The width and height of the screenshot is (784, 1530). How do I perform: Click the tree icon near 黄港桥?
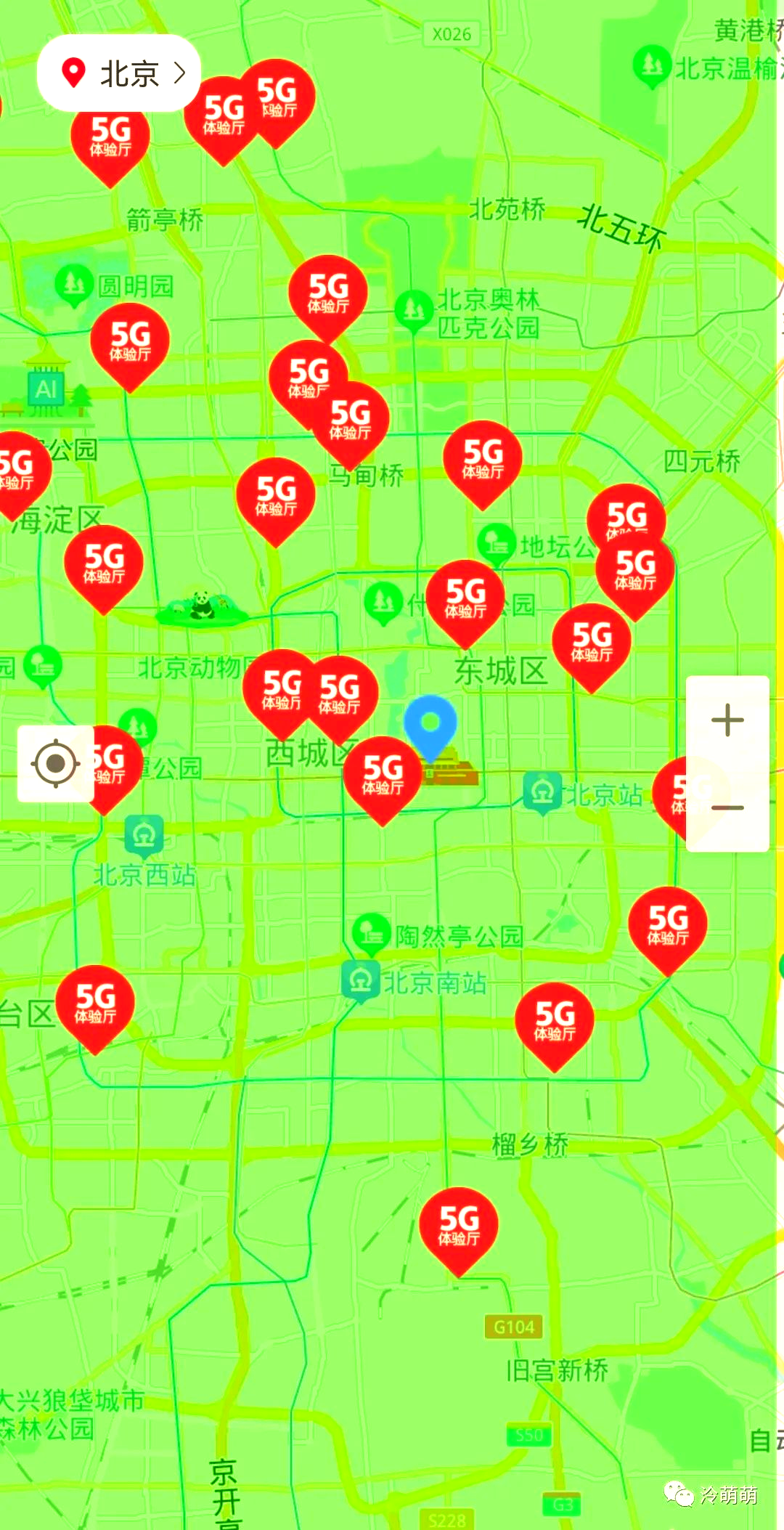coord(651,64)
